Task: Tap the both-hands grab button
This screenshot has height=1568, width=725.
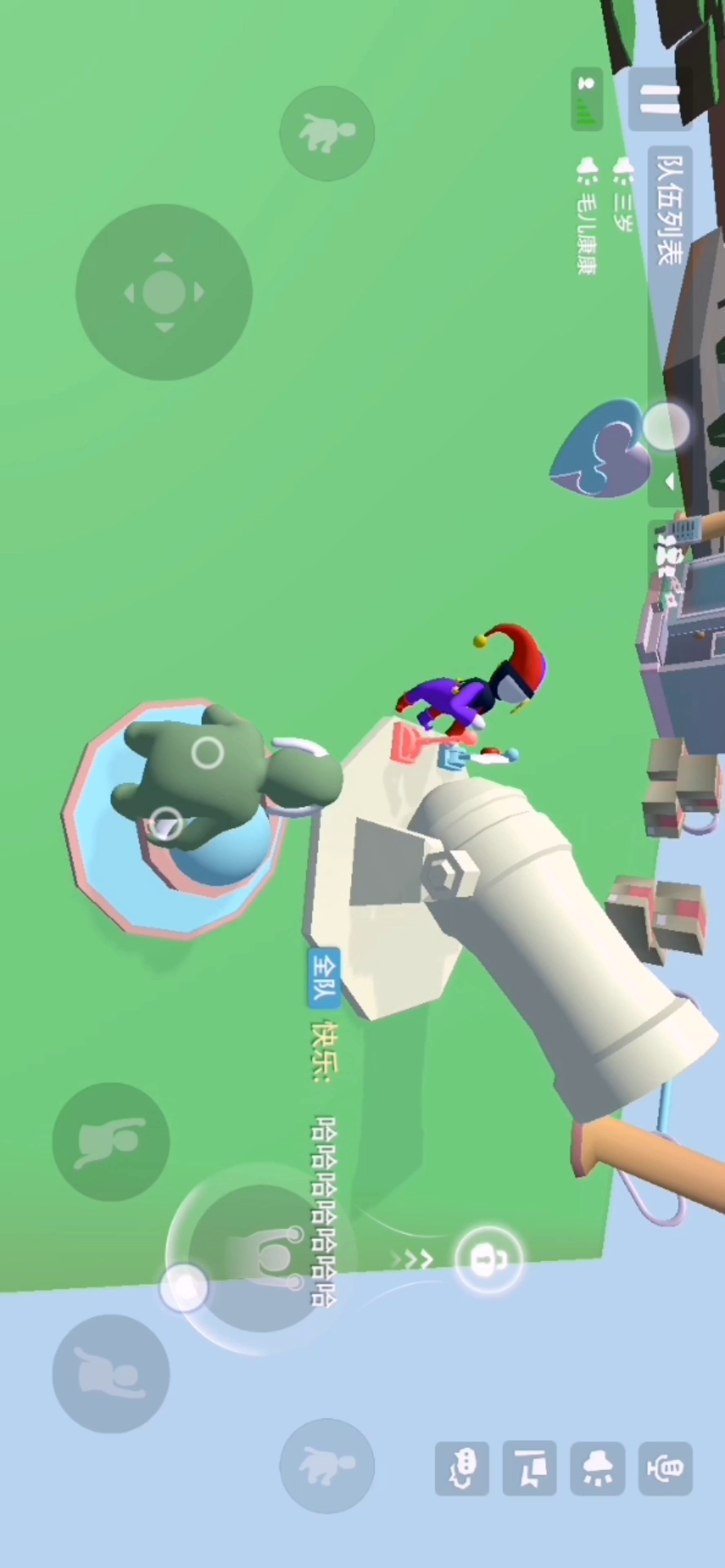Action: pyautogui.click(x=261, y=1258)
